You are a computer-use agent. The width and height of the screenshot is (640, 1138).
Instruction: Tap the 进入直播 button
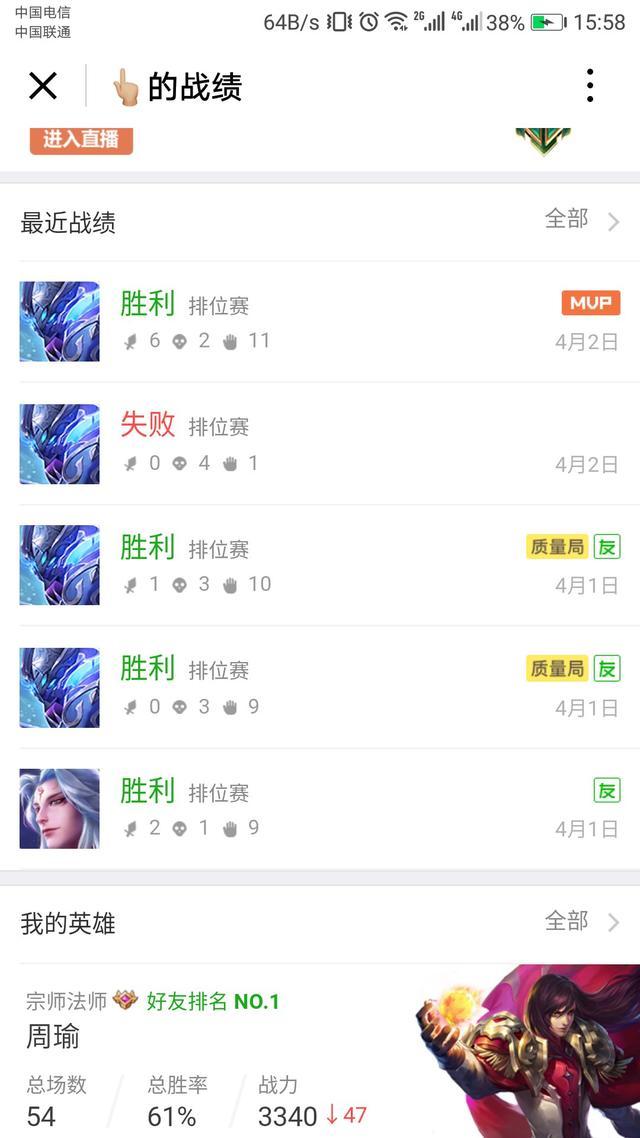pos(81,140)
